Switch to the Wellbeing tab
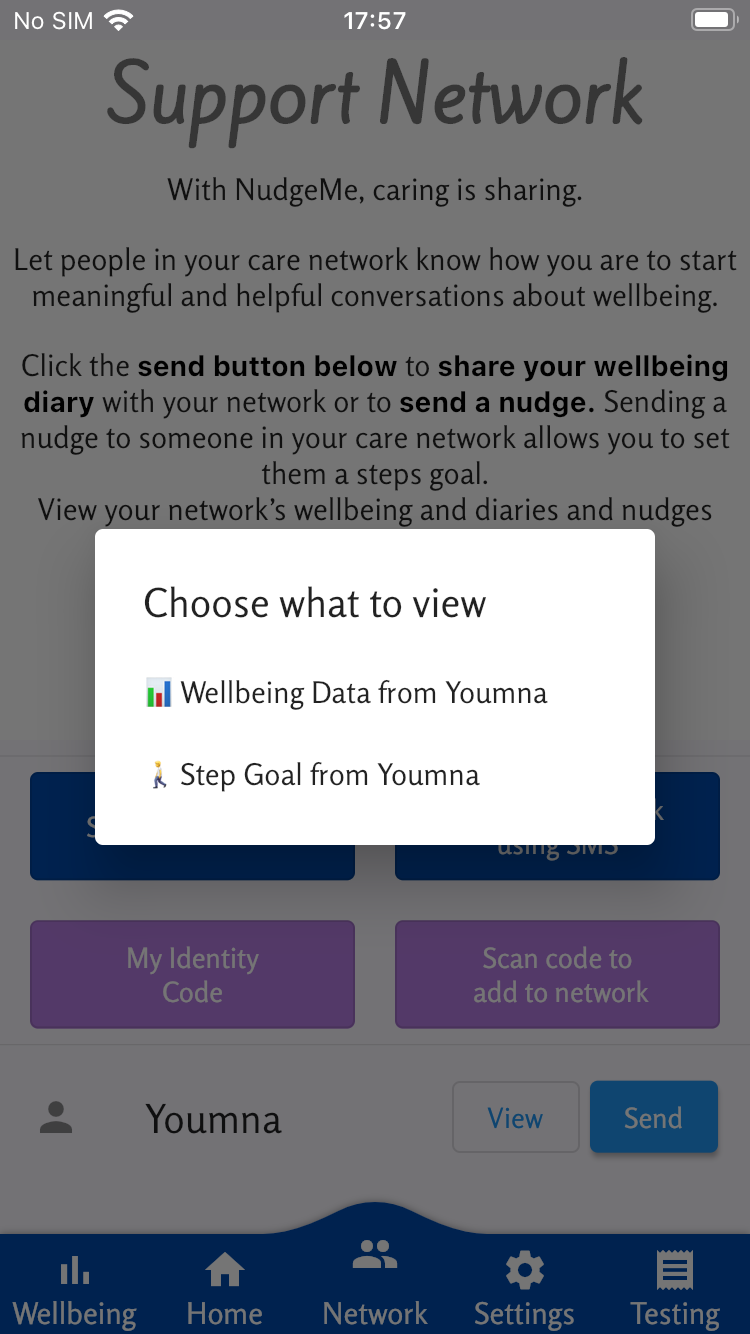 75,1290
